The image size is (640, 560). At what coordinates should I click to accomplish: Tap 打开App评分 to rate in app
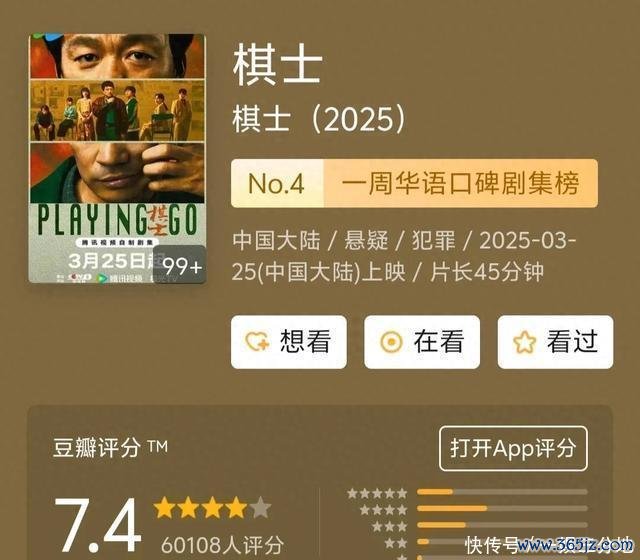pos(512,448)
